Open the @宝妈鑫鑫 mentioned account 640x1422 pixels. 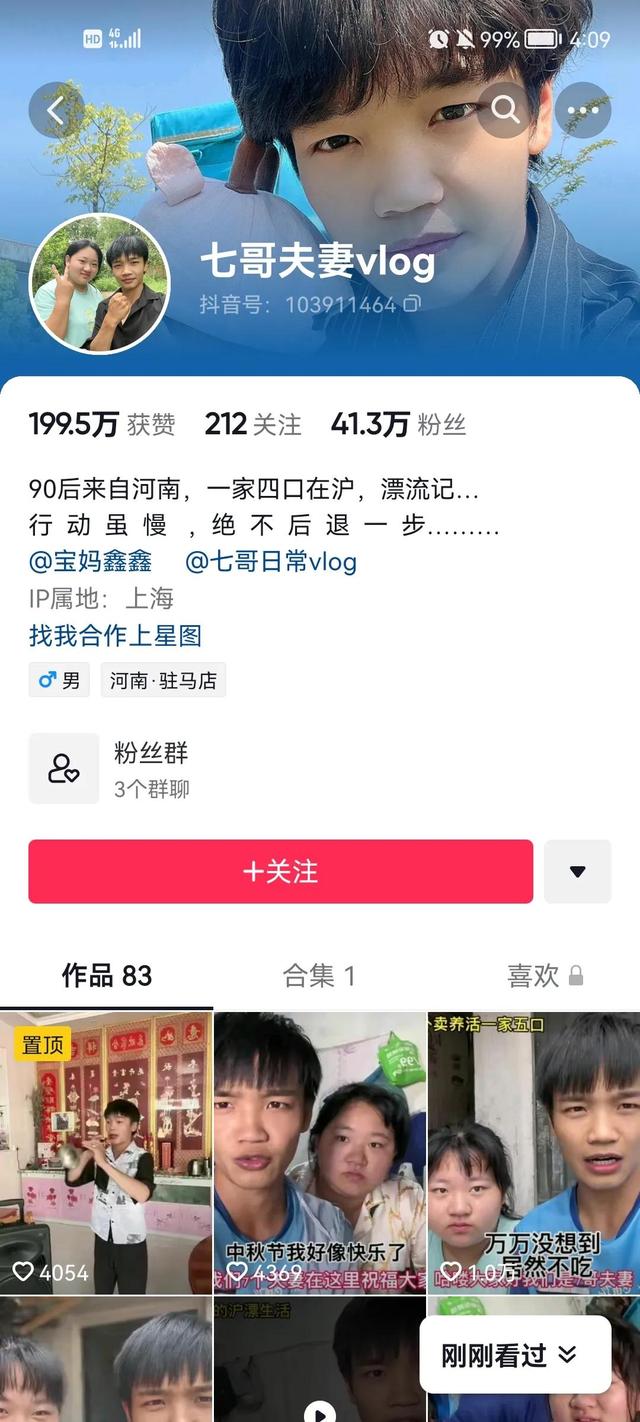[90, 561]
